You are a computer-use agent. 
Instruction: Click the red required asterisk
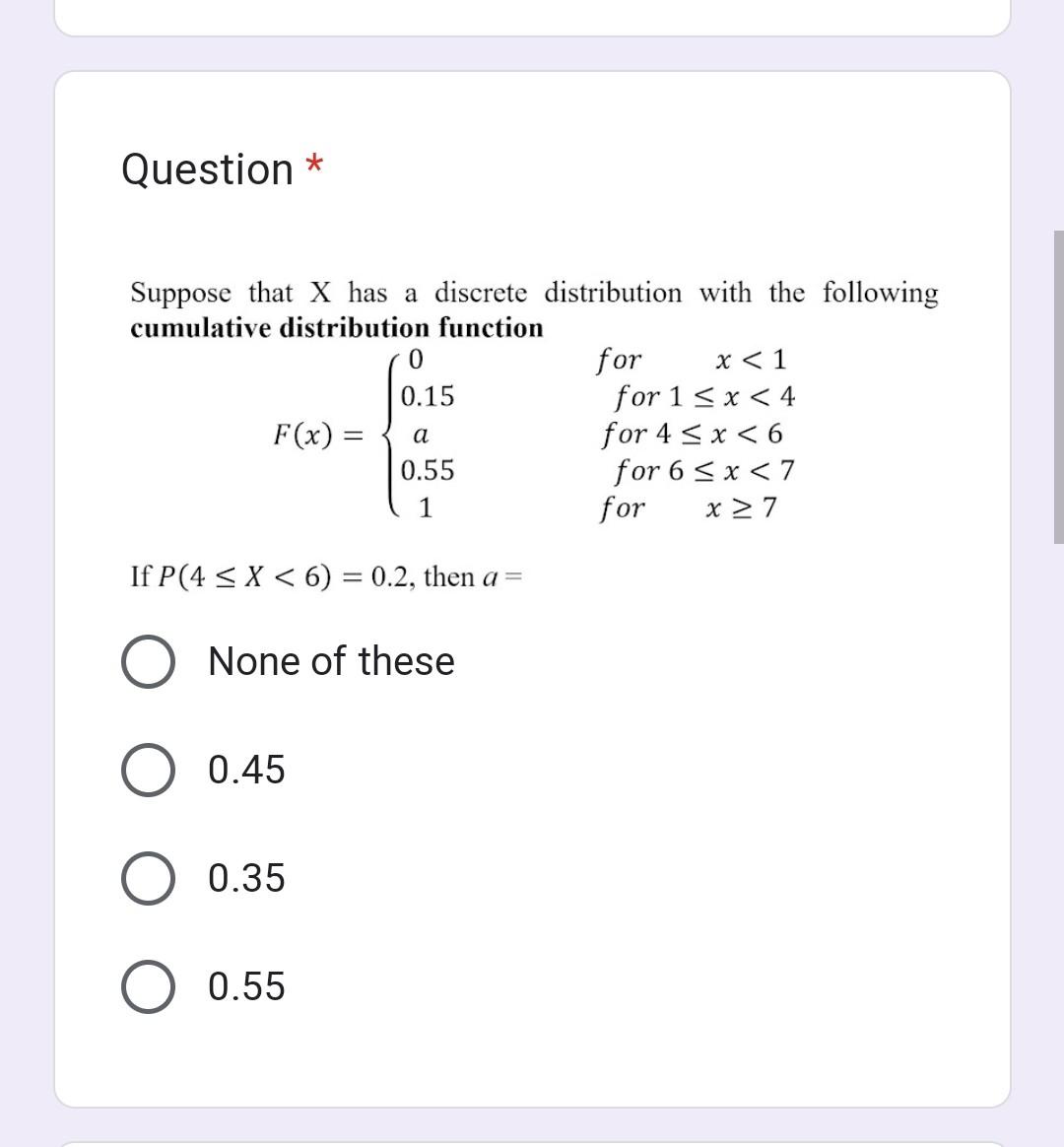click(313, 164)
